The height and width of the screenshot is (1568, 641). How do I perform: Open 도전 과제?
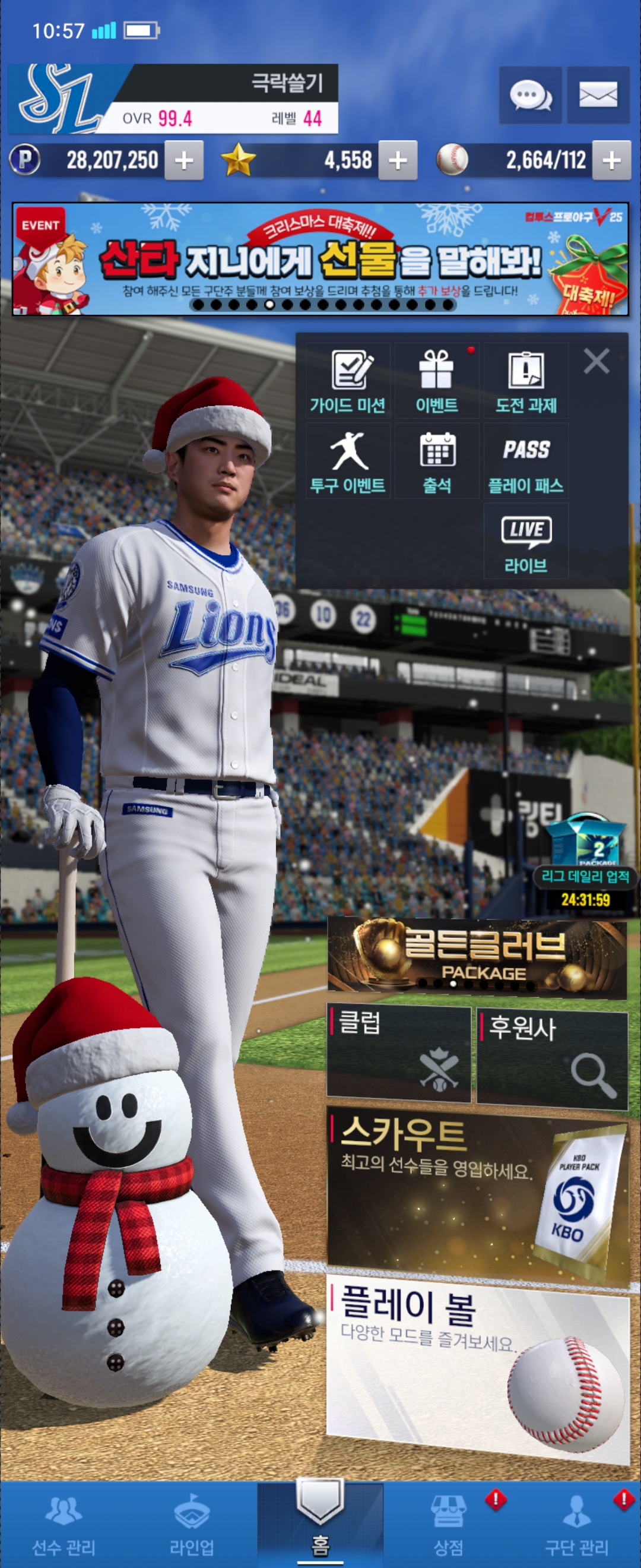coord(525,381)
